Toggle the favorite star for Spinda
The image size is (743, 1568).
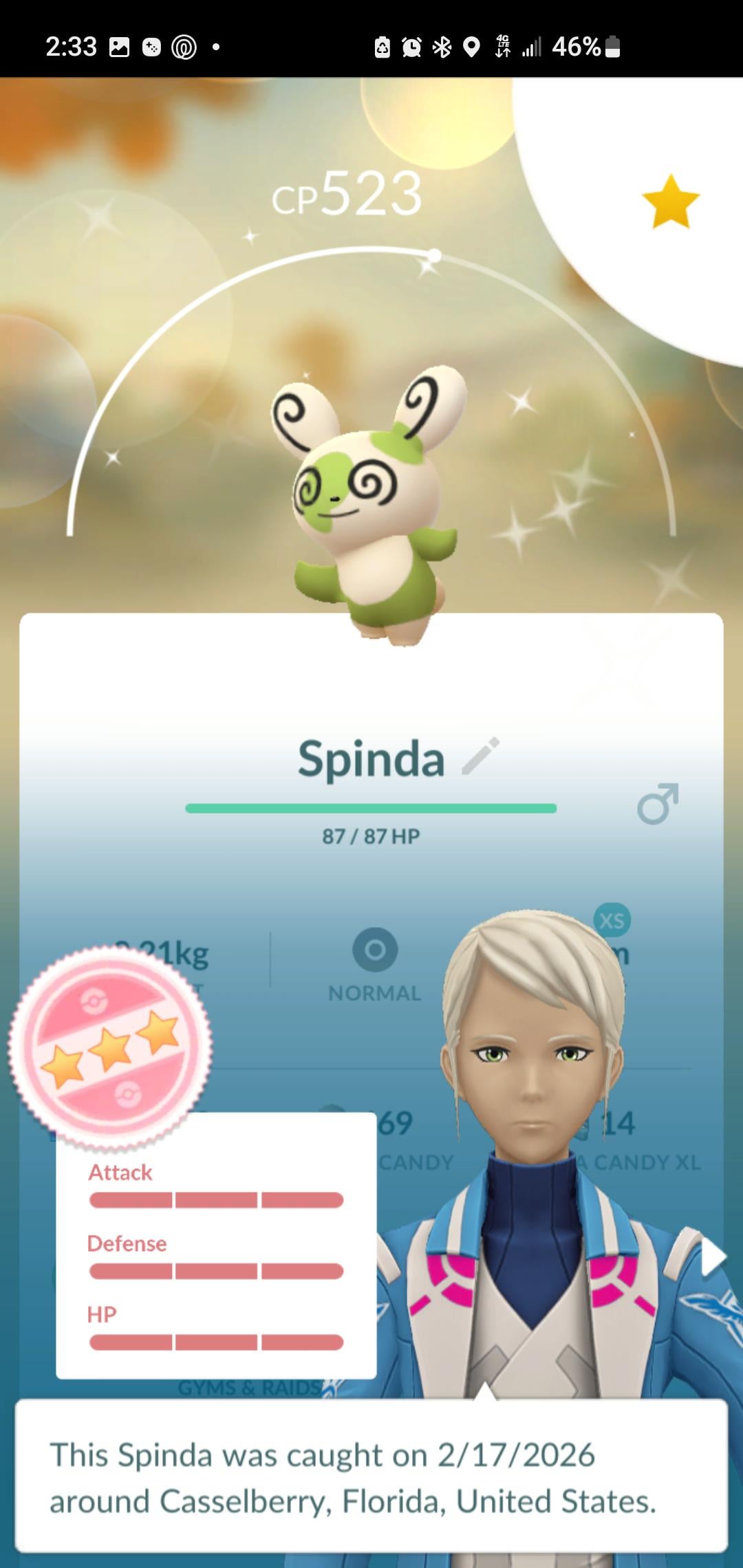(x=670, y=202)
